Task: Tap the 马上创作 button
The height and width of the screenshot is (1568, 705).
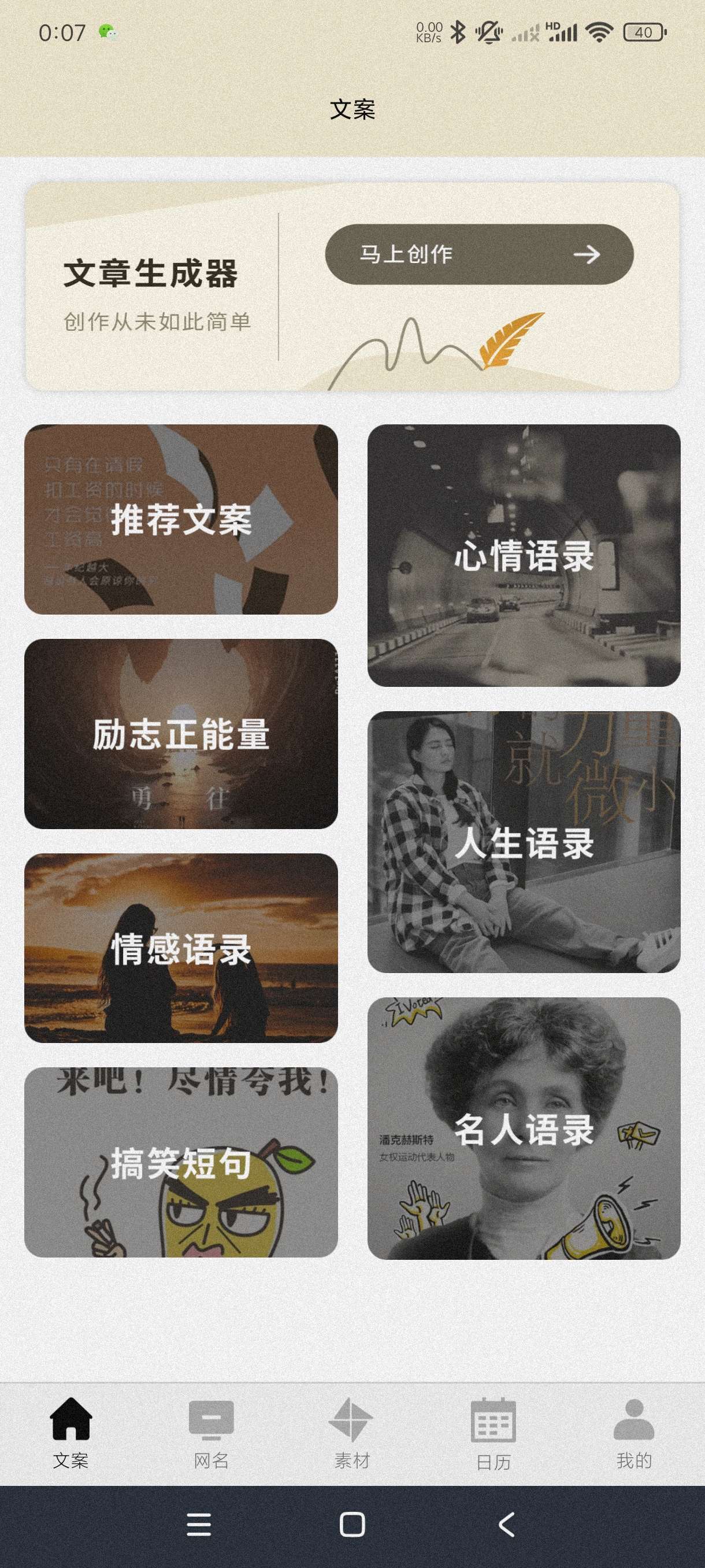Action: (x=478, y=254)
